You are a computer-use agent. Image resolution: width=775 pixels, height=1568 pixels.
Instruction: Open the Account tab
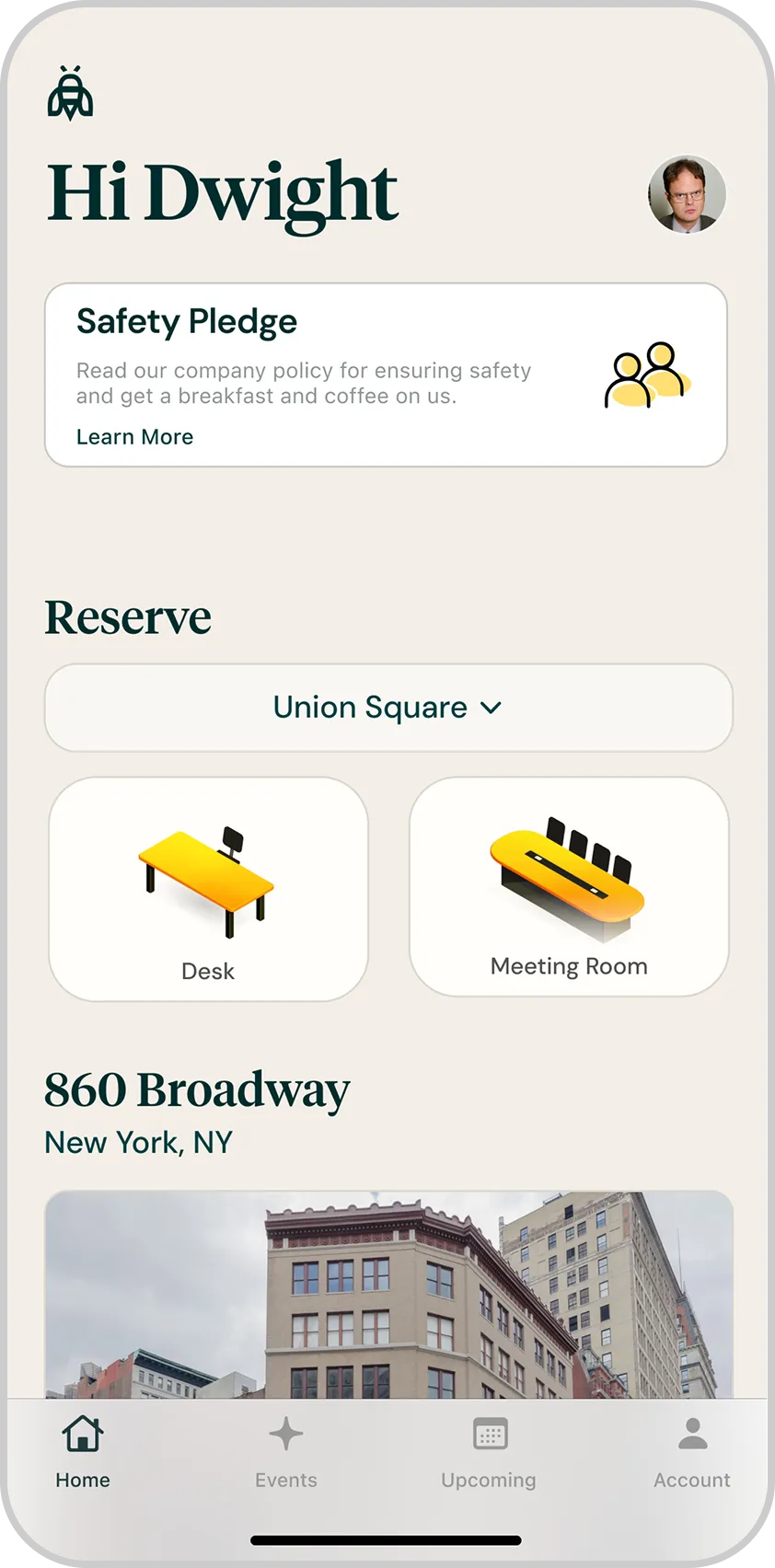point(692,1452)
